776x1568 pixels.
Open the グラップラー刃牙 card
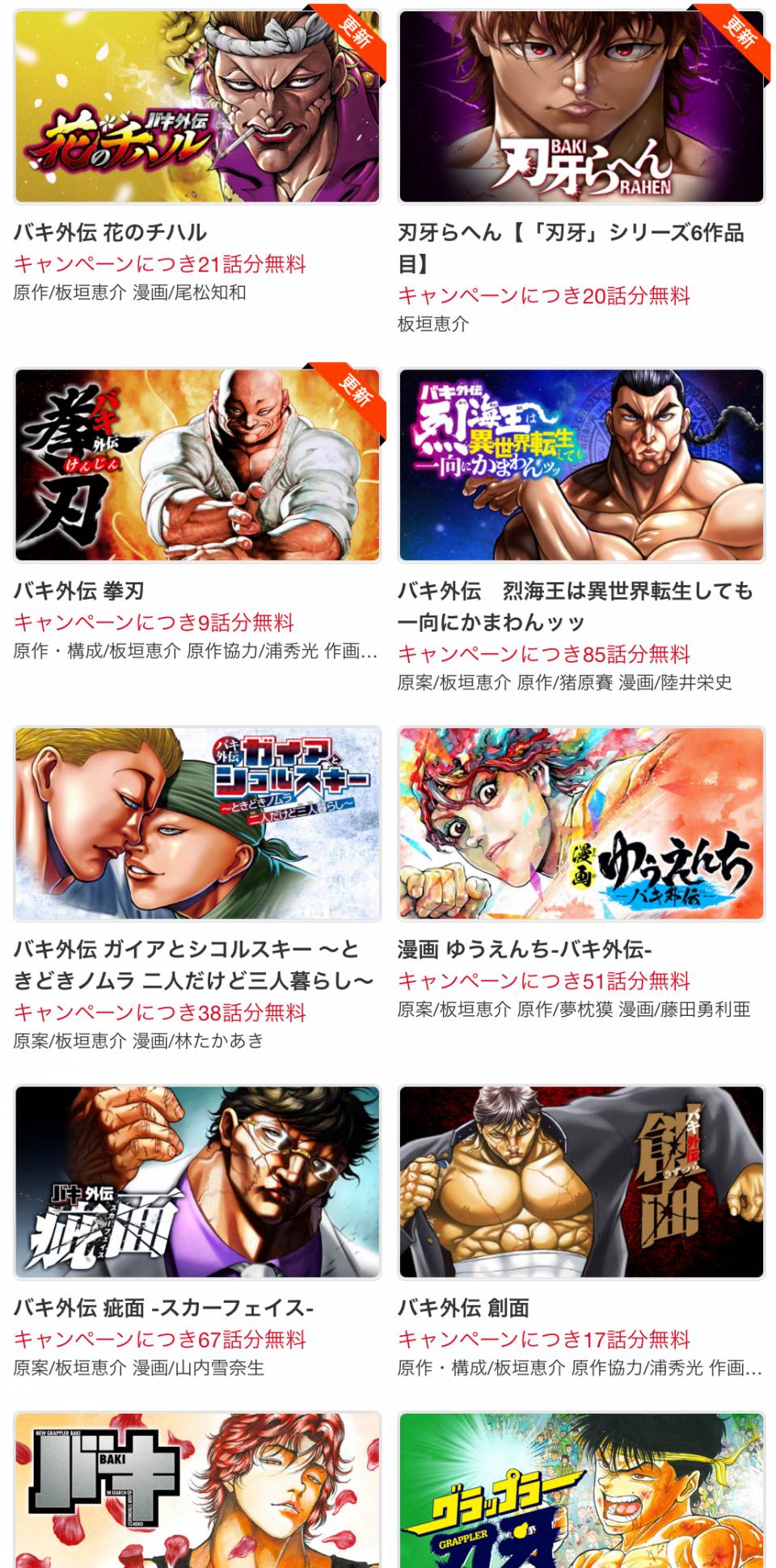[x=580, y=1491]
